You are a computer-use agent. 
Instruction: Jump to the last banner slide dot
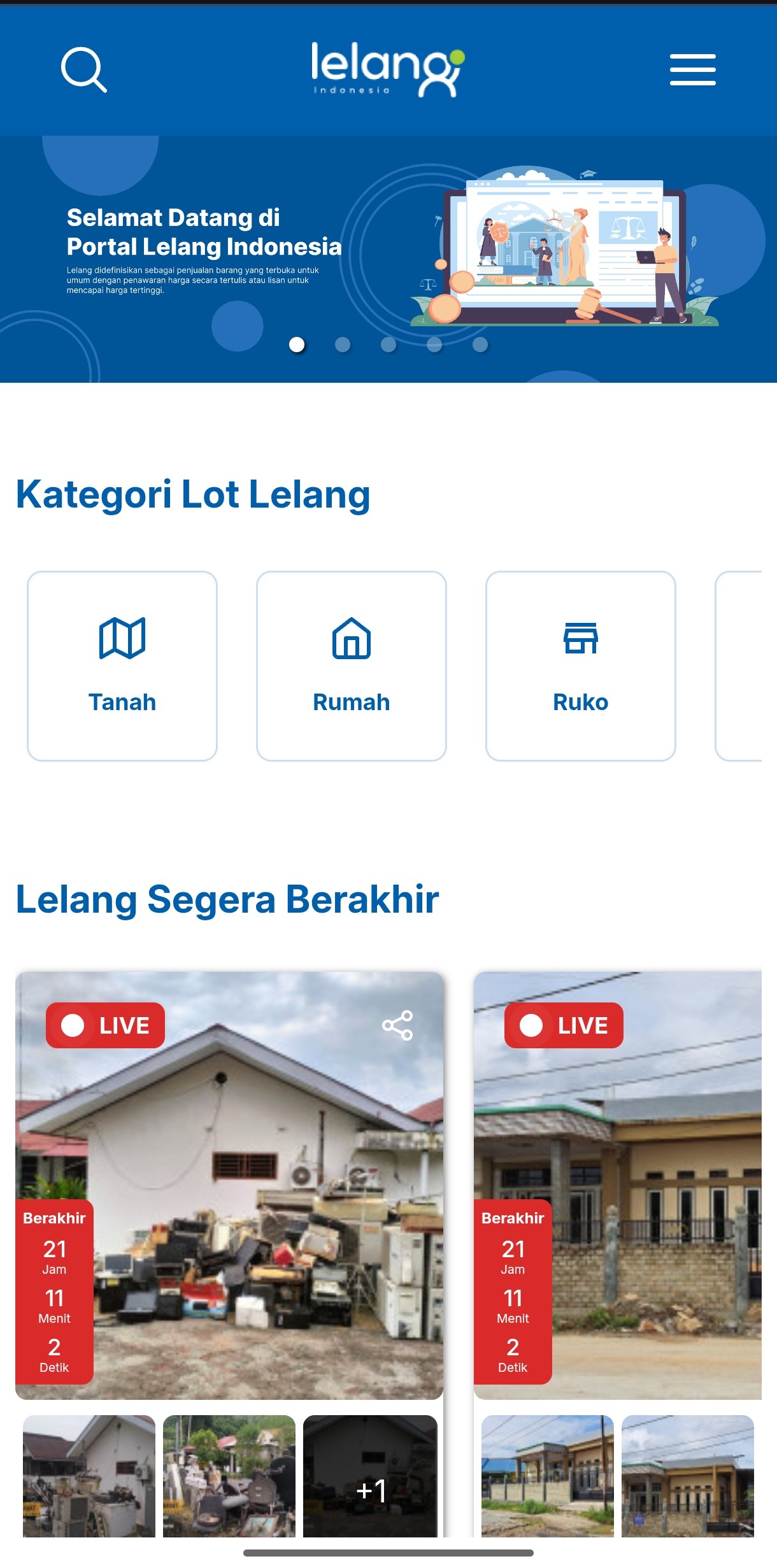coord(480,345)
